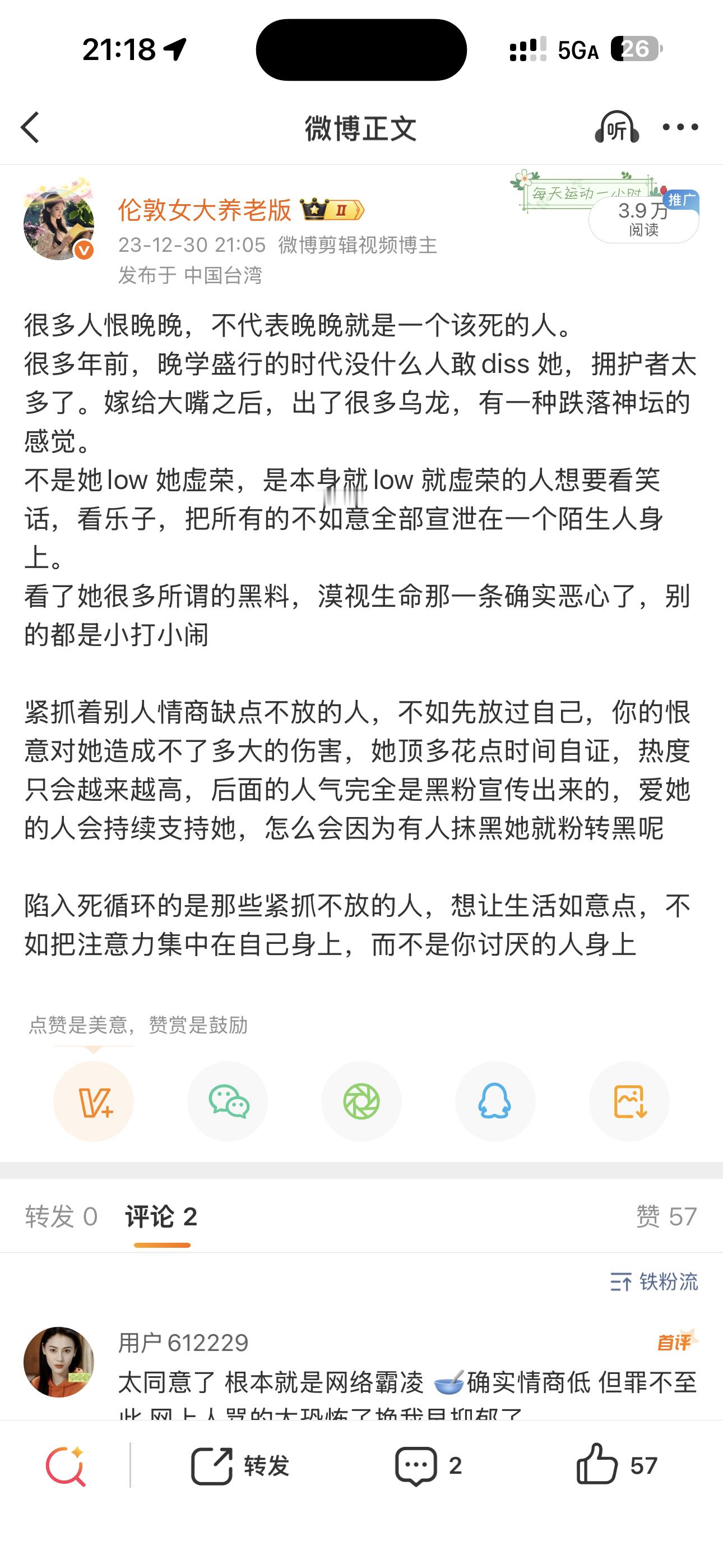The width and height of the screenshot is (723, 1568).
Task: Switch to 转发 0 tab
Action: (x=61, y=1217)
